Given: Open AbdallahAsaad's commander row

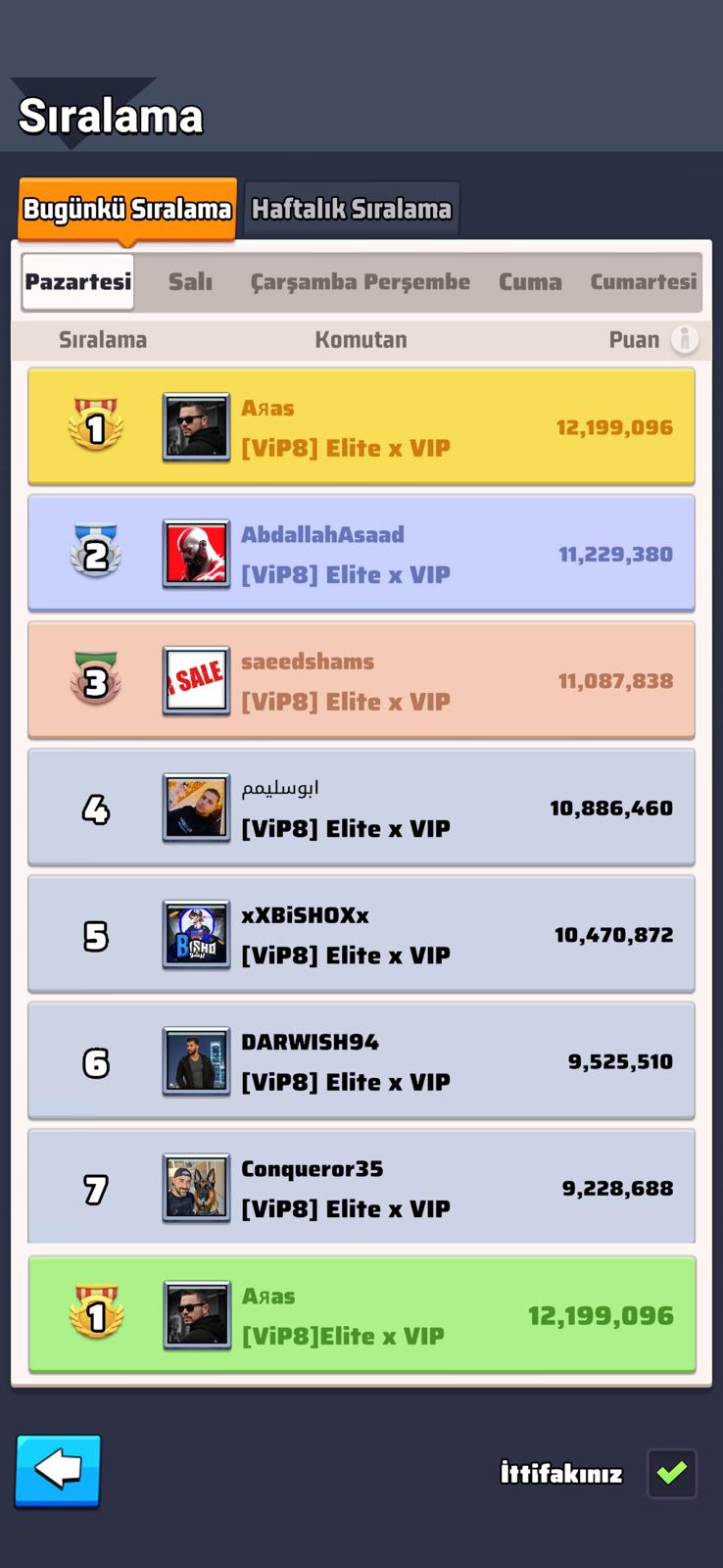Looking at the screenshot, I should [x=361, y=554].
